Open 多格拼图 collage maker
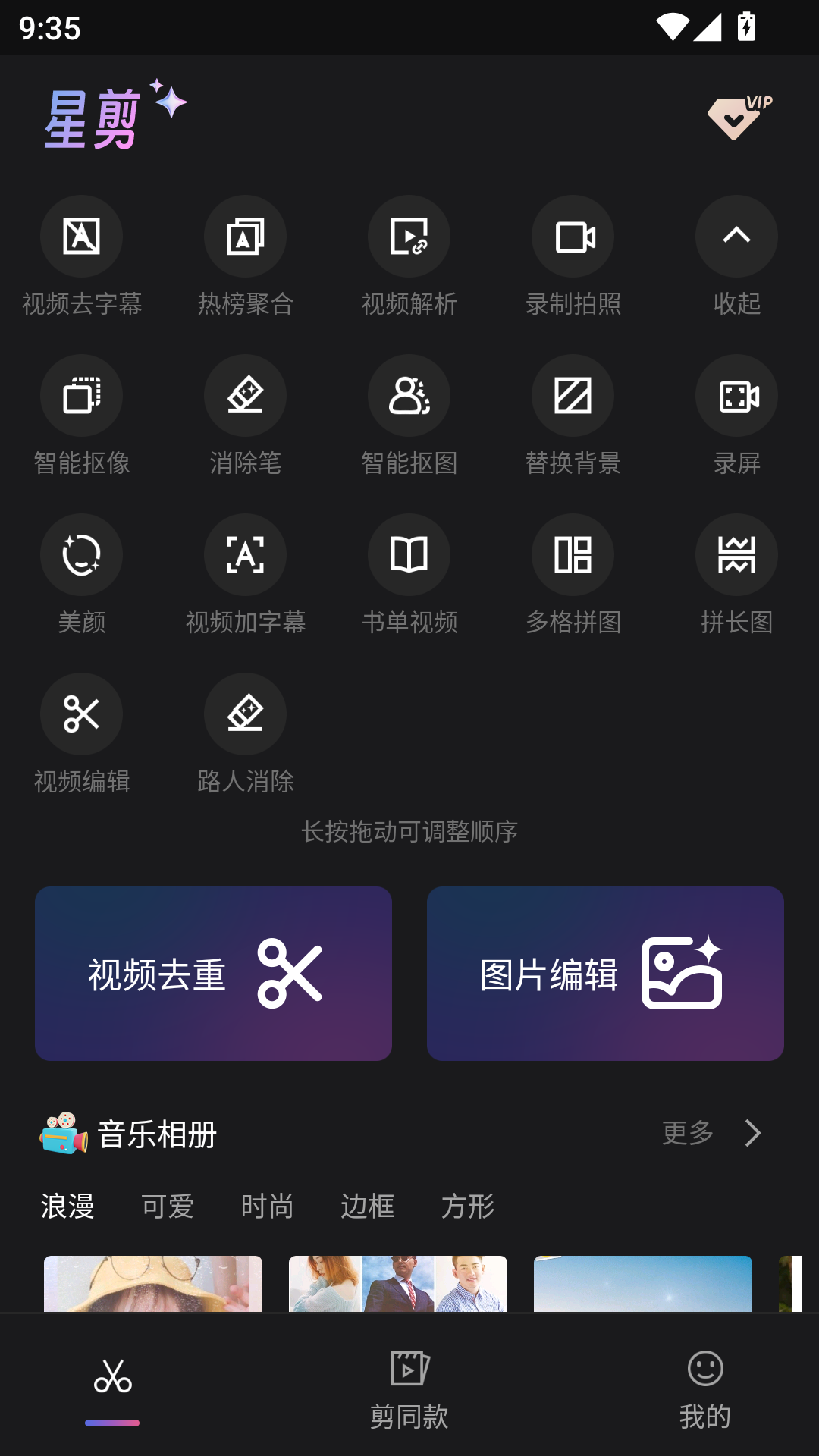Screen dimensions: 819x1456 pyautogui.click(x=573, y=555)
